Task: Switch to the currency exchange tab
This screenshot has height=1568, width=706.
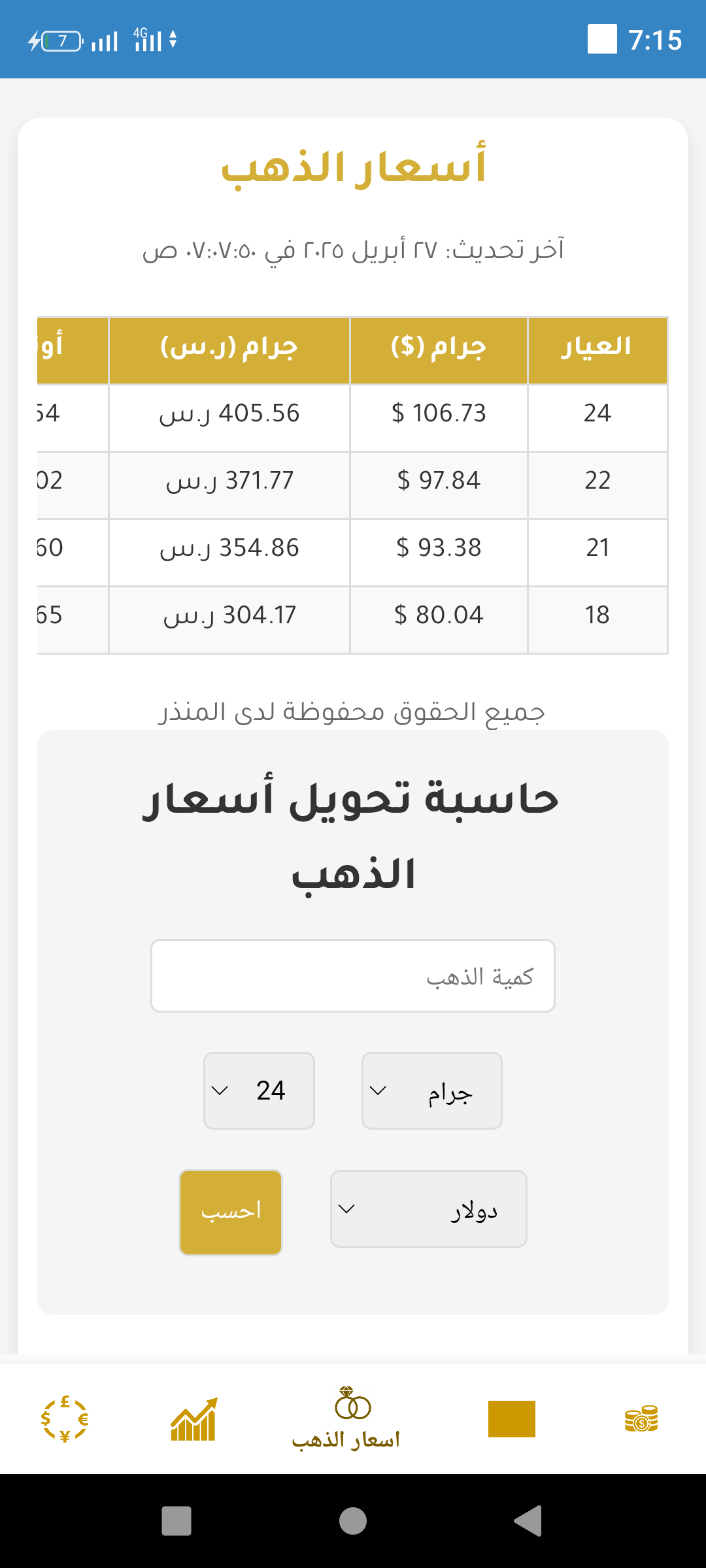Action: 65,1419
